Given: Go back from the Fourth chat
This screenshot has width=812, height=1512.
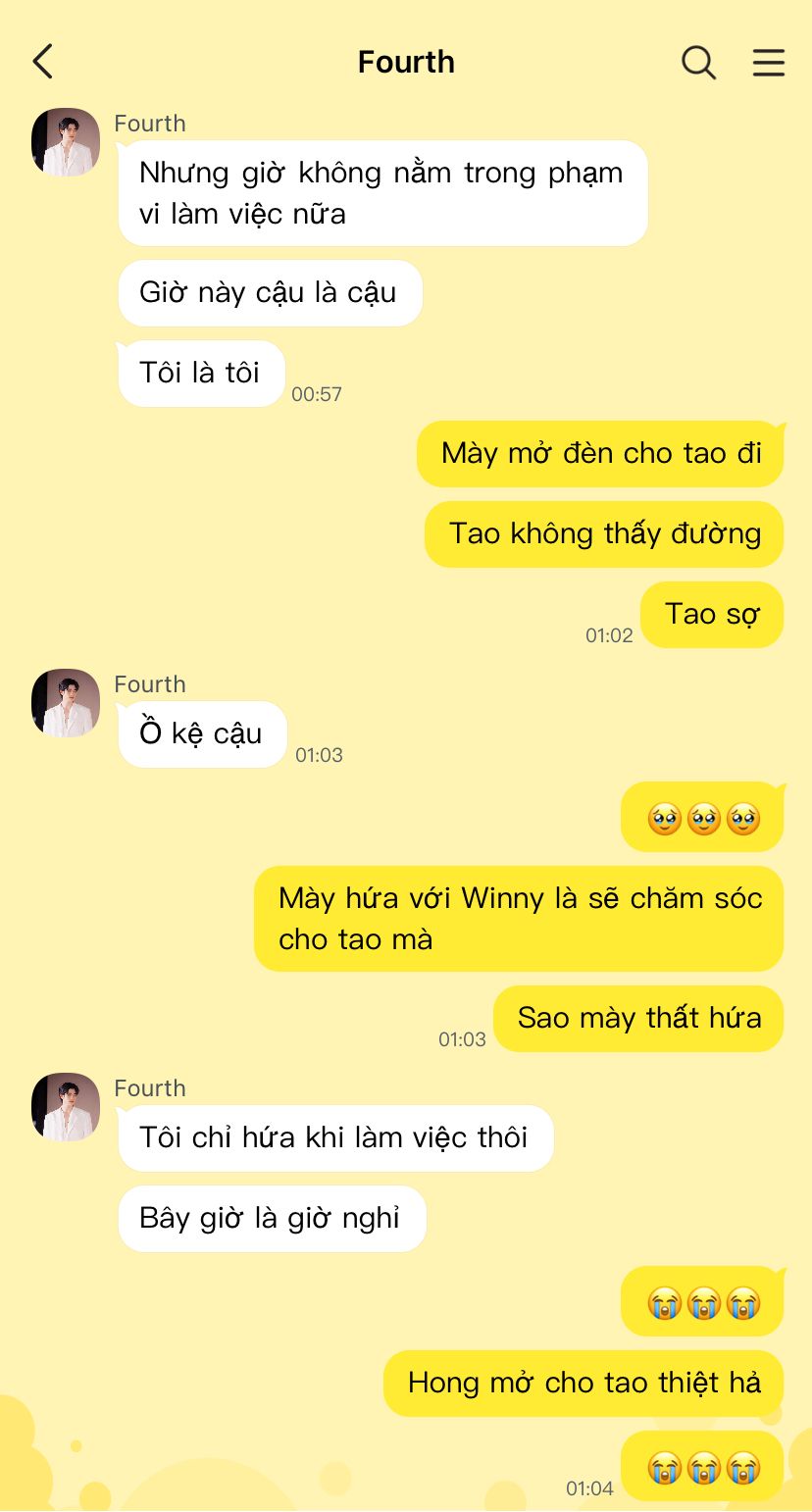Looking at the screenshot, I should (42, 62).
